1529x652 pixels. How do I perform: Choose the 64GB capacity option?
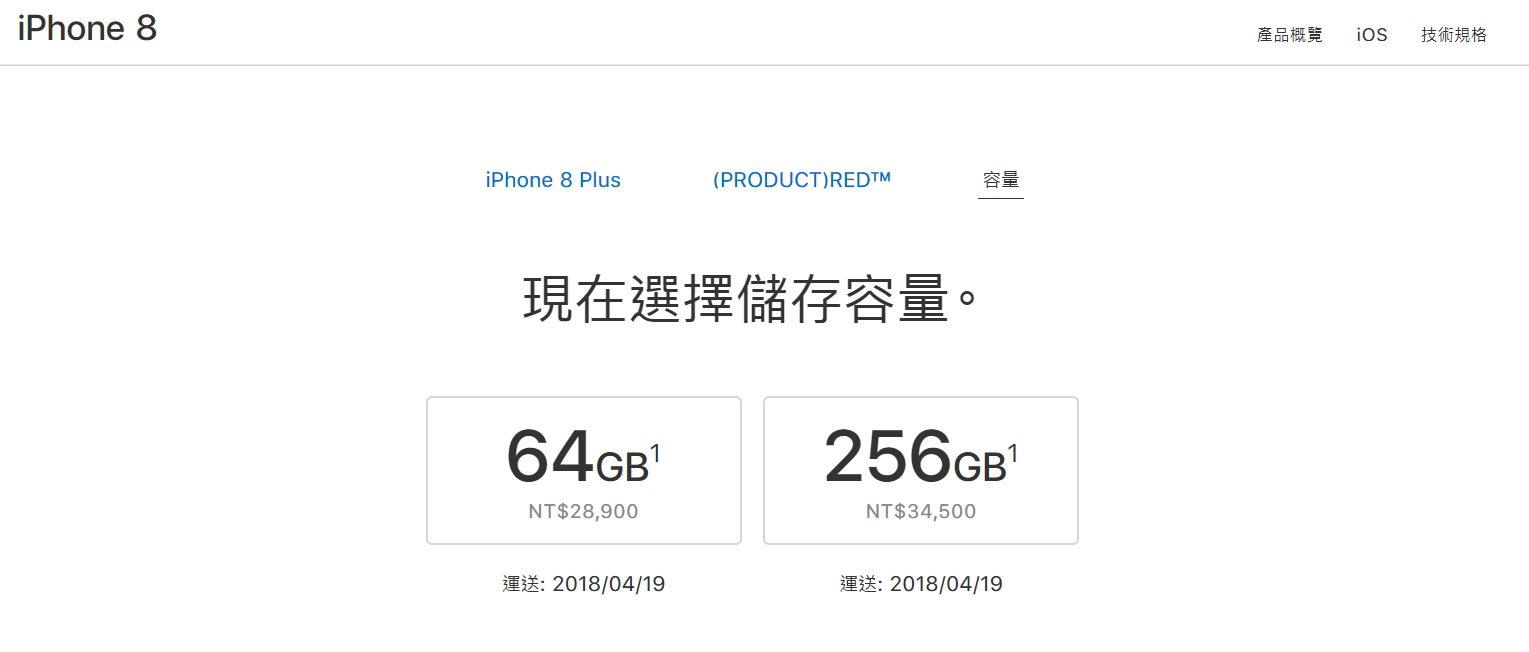pyautogui.click(x=583, y=470)
